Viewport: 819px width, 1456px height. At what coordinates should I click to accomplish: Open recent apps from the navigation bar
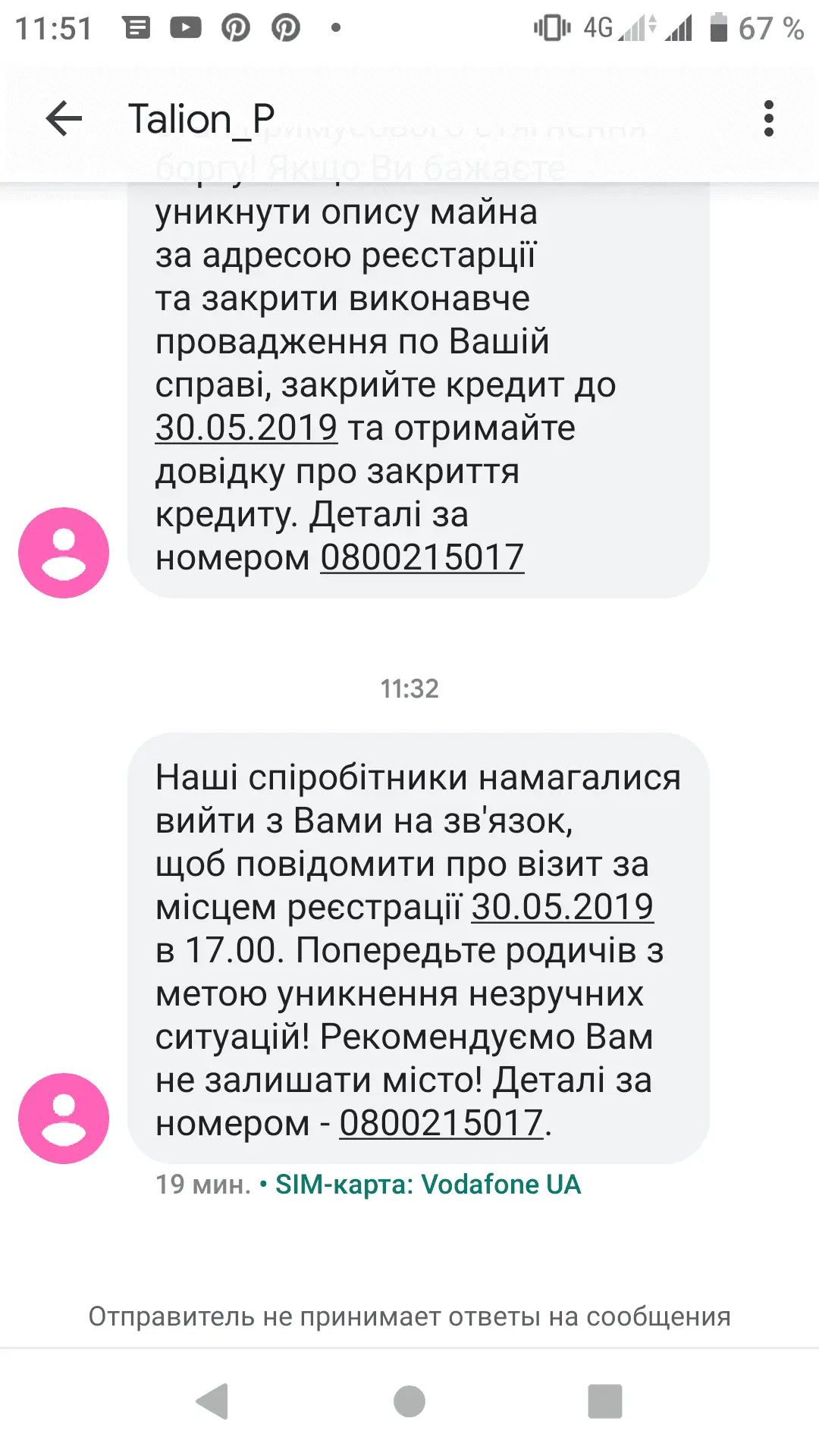coord(604,1401)
